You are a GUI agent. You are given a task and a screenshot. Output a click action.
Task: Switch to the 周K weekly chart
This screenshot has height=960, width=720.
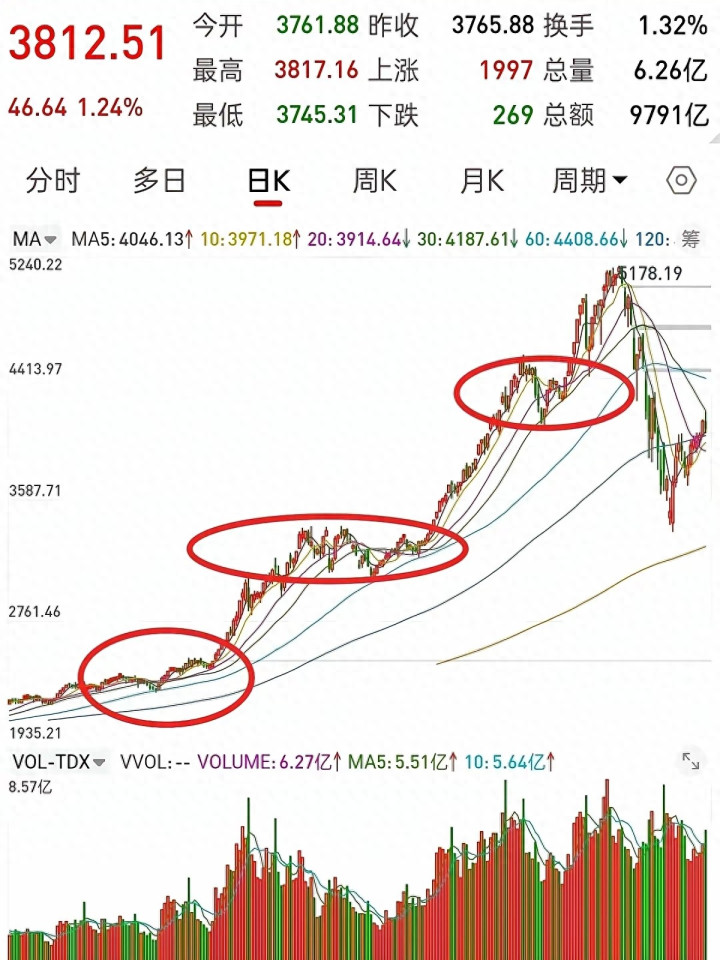(x=375, y=181)
